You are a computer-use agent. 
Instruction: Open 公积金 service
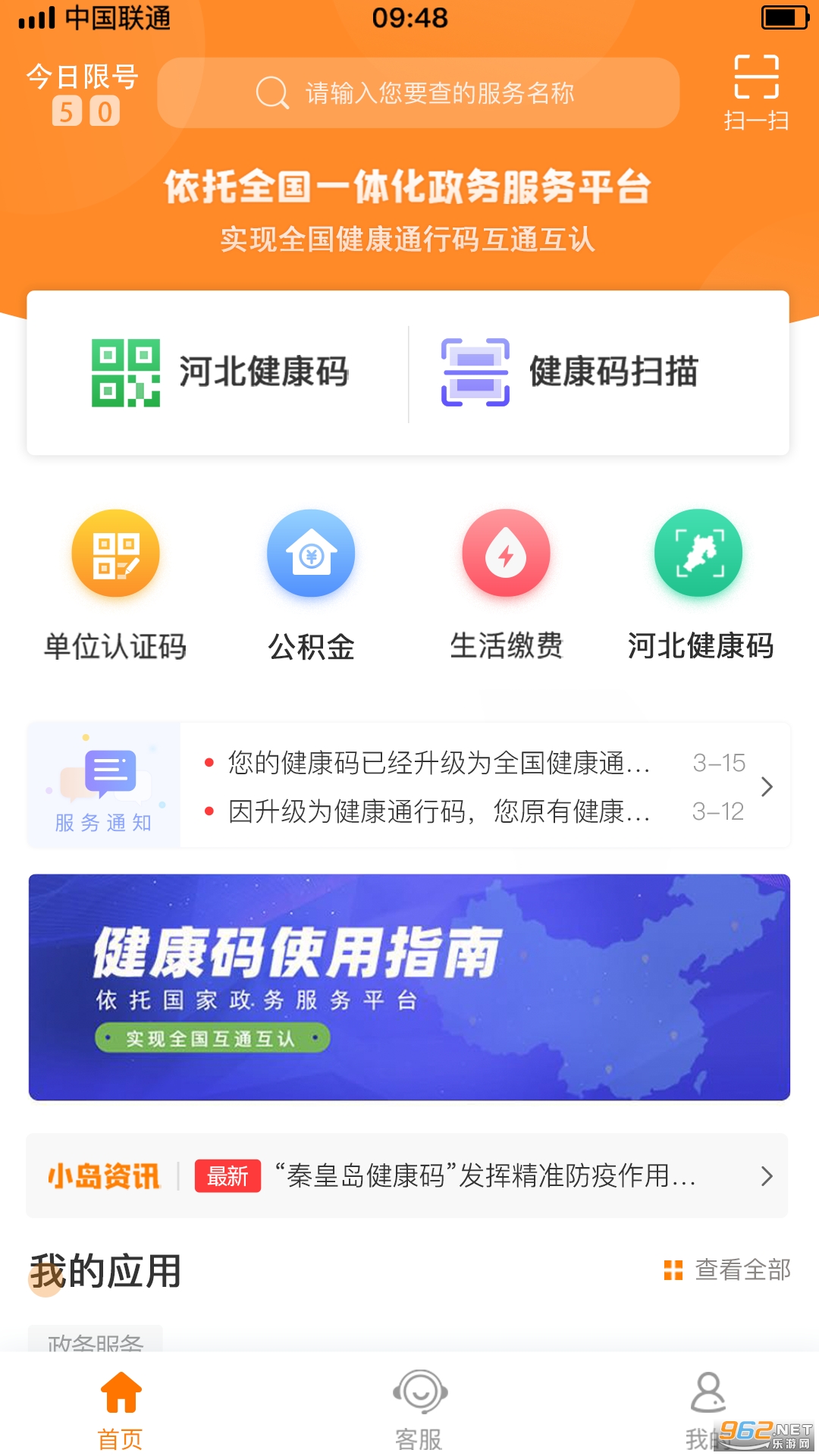tap(311, 584)
